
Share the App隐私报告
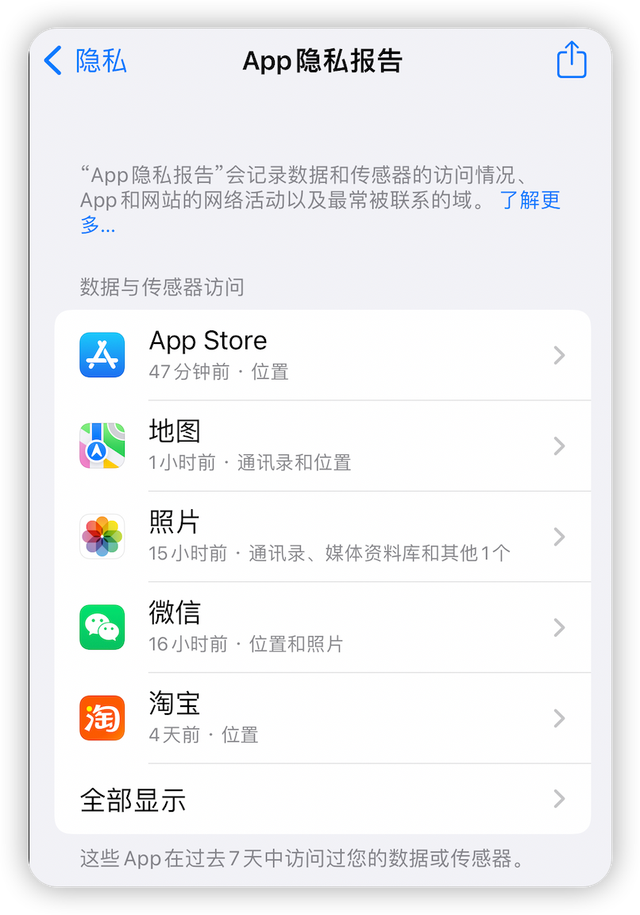pos(571,60)
